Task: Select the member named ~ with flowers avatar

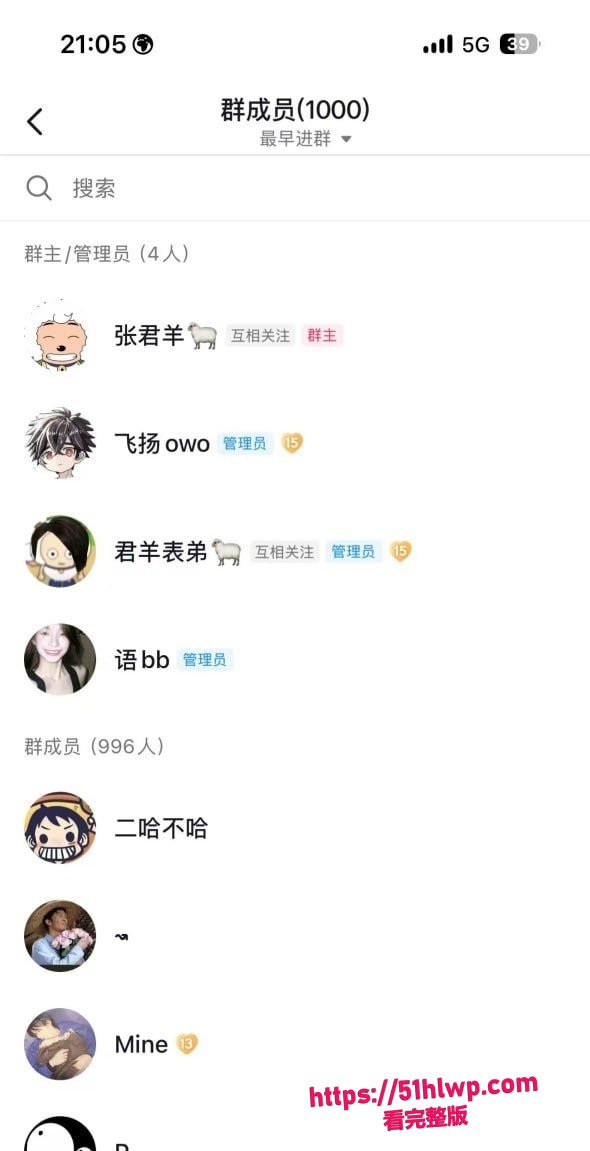Action: pyautogui.click(x=295, y=936)
